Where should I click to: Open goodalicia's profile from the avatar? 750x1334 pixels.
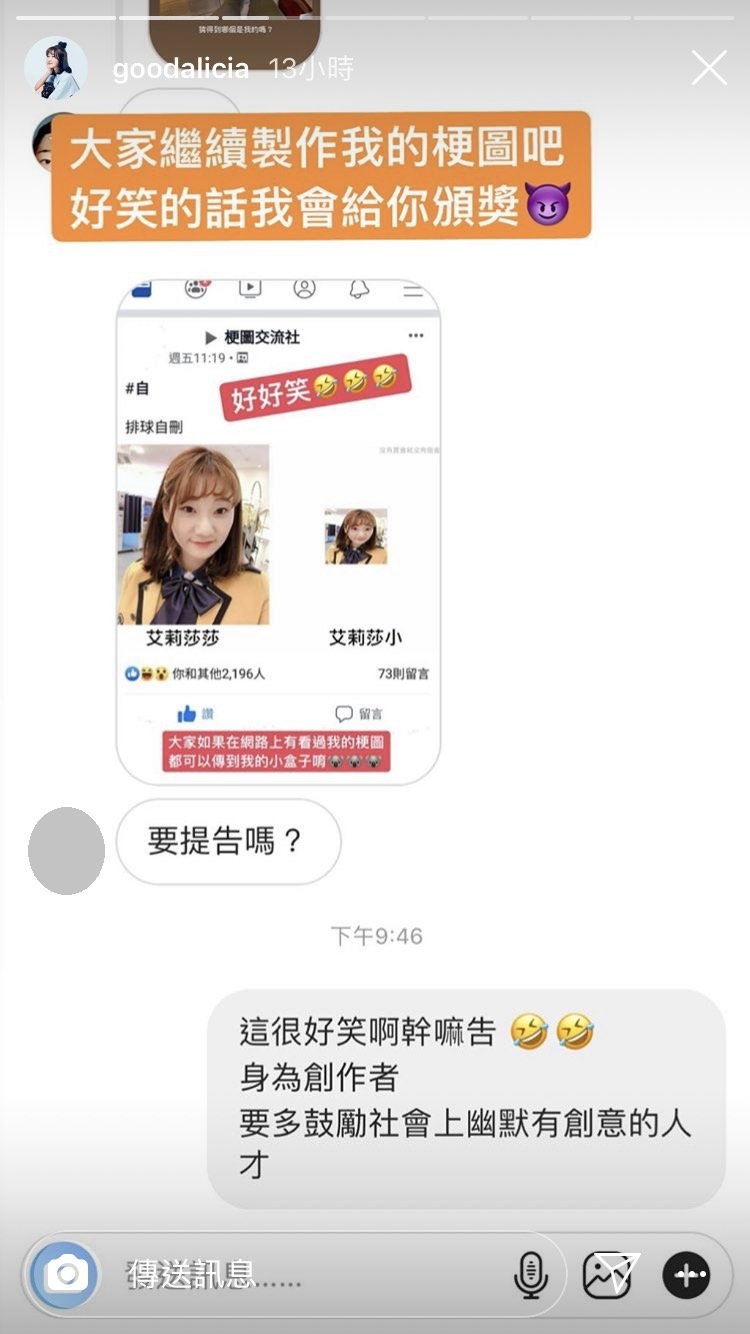click(55, 68)
